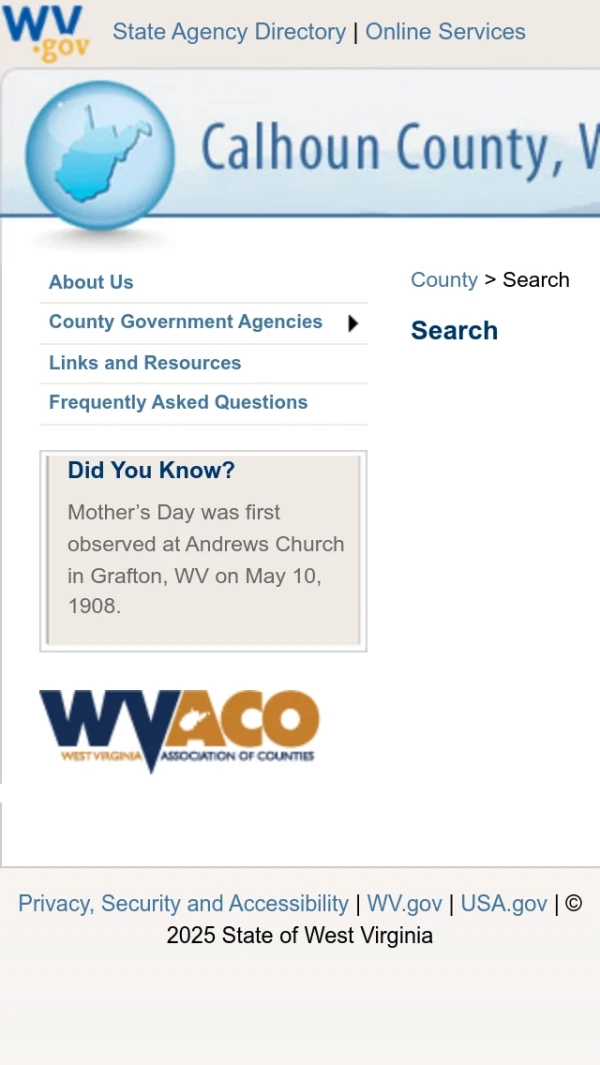600x1065 pixels.
Task: Open the WVACO Association of Counties banner
Action: click(180, 730)
